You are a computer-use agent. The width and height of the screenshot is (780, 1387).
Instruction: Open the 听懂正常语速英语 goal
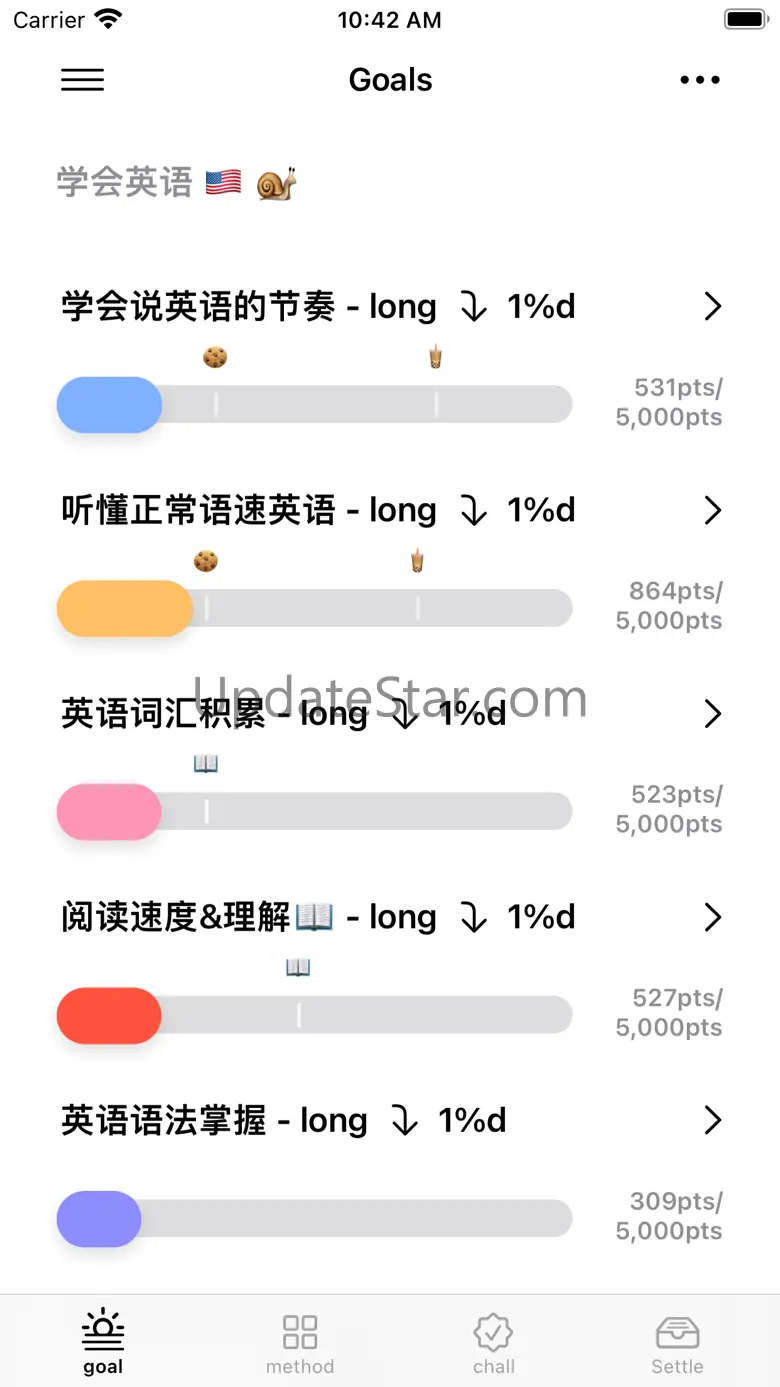[x=712, y=511]
